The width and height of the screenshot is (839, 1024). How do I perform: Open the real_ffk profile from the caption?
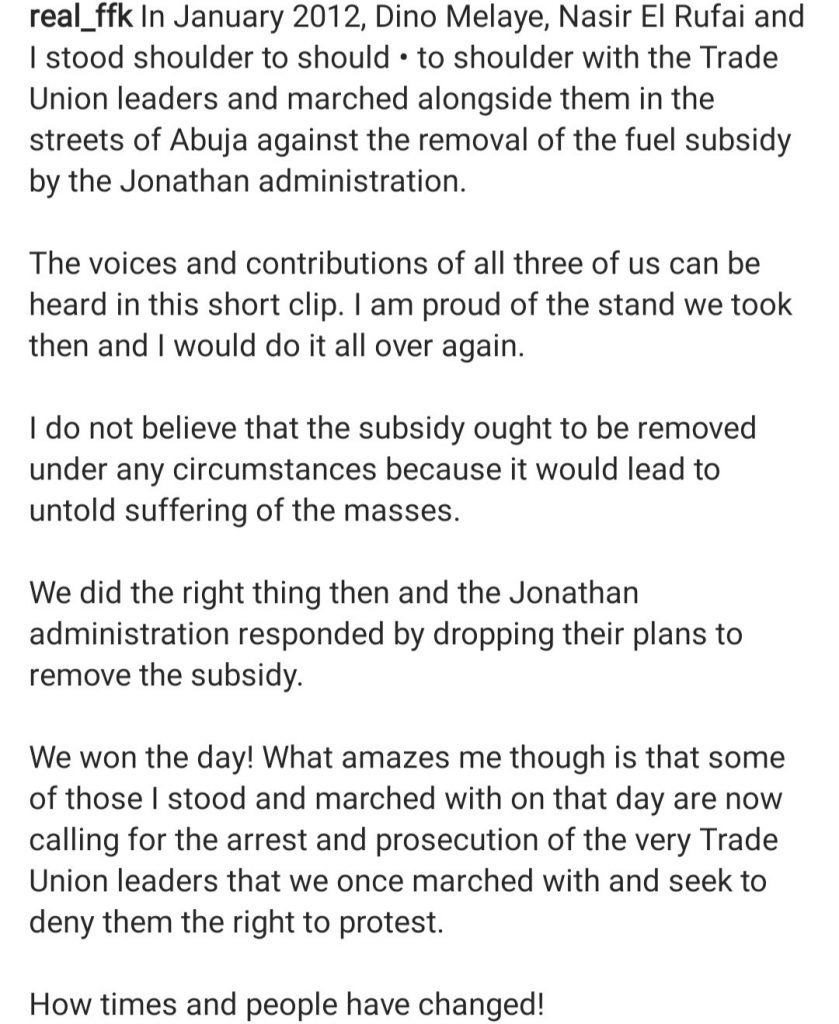point(73,17)
